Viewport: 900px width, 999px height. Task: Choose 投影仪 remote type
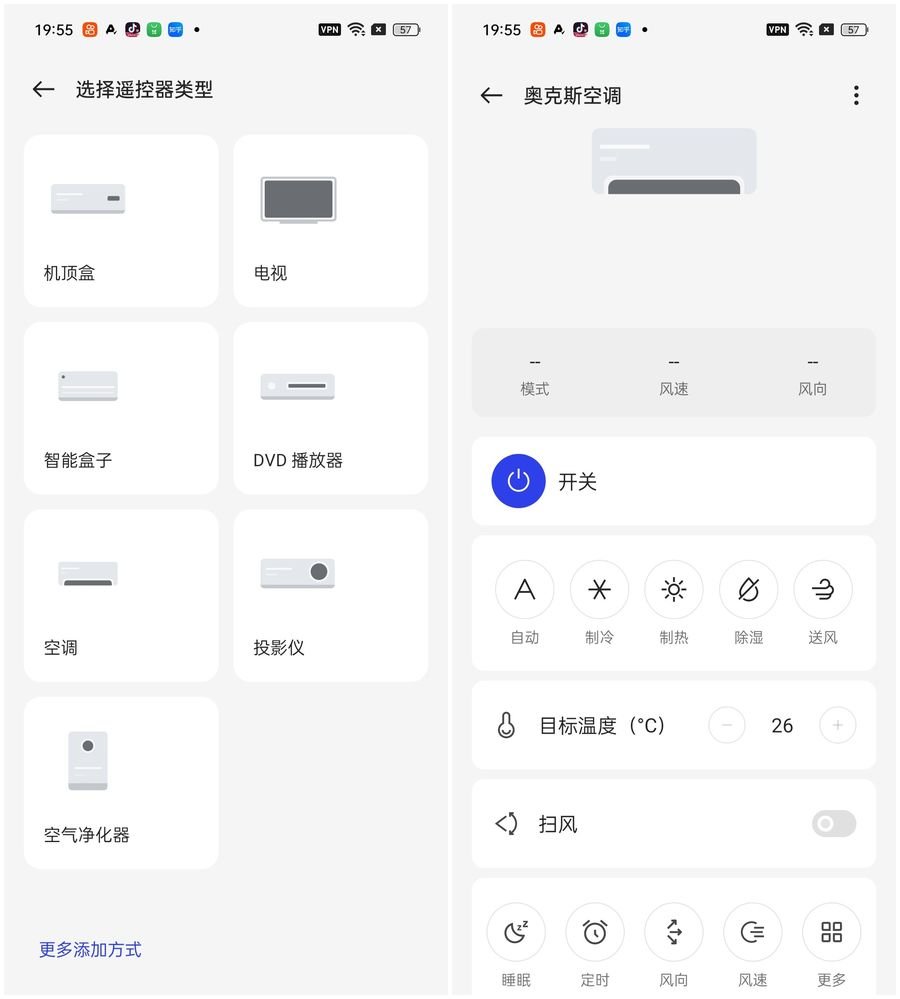coord(330,596)
